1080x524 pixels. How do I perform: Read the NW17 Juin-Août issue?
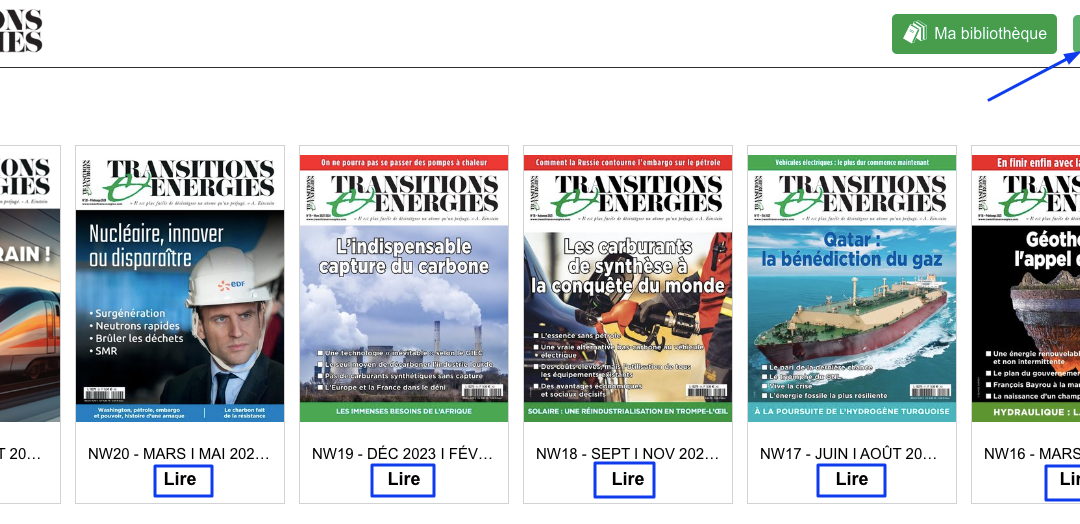pos(851,480)
